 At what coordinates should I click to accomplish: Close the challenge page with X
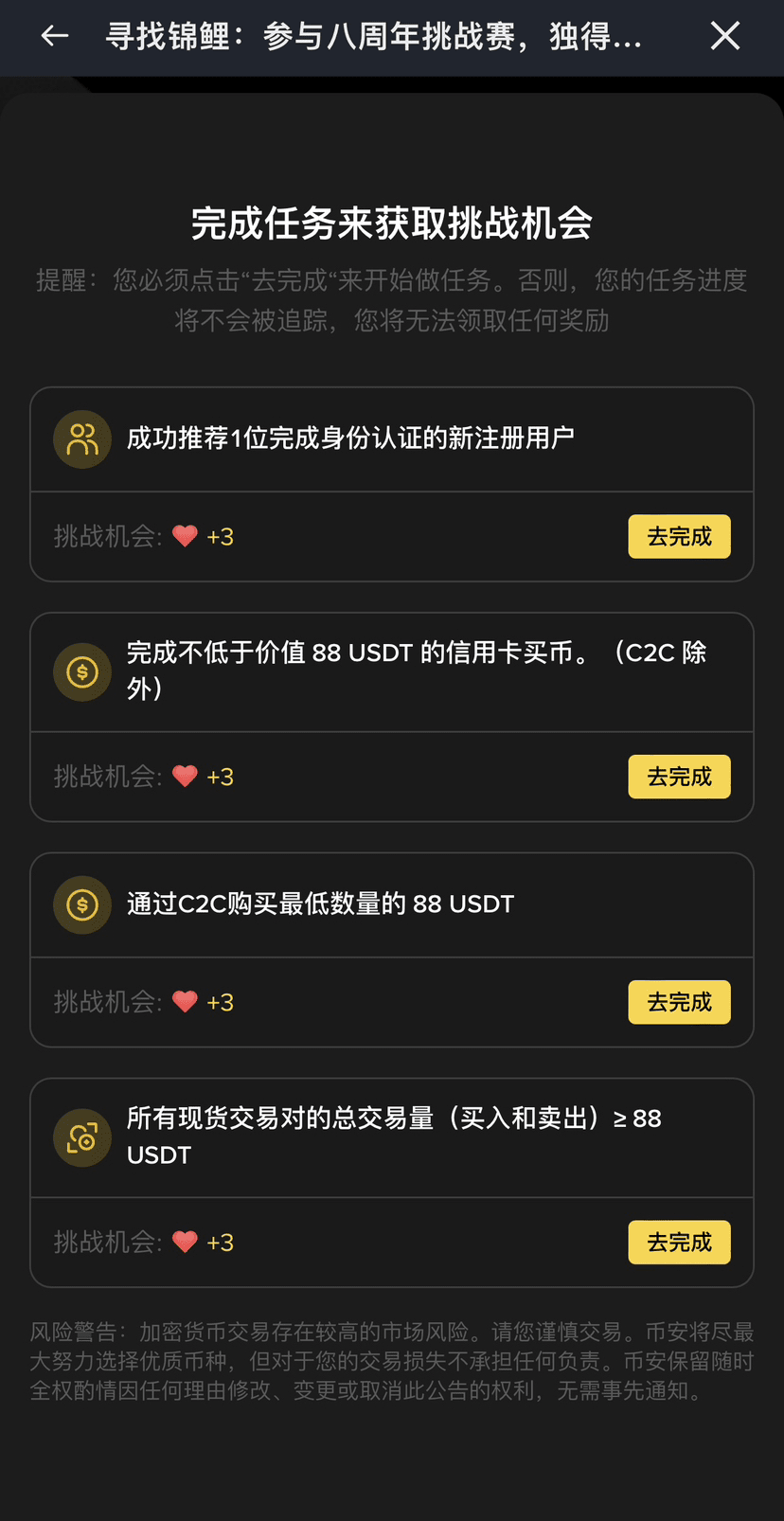click(x=725, y=36)
